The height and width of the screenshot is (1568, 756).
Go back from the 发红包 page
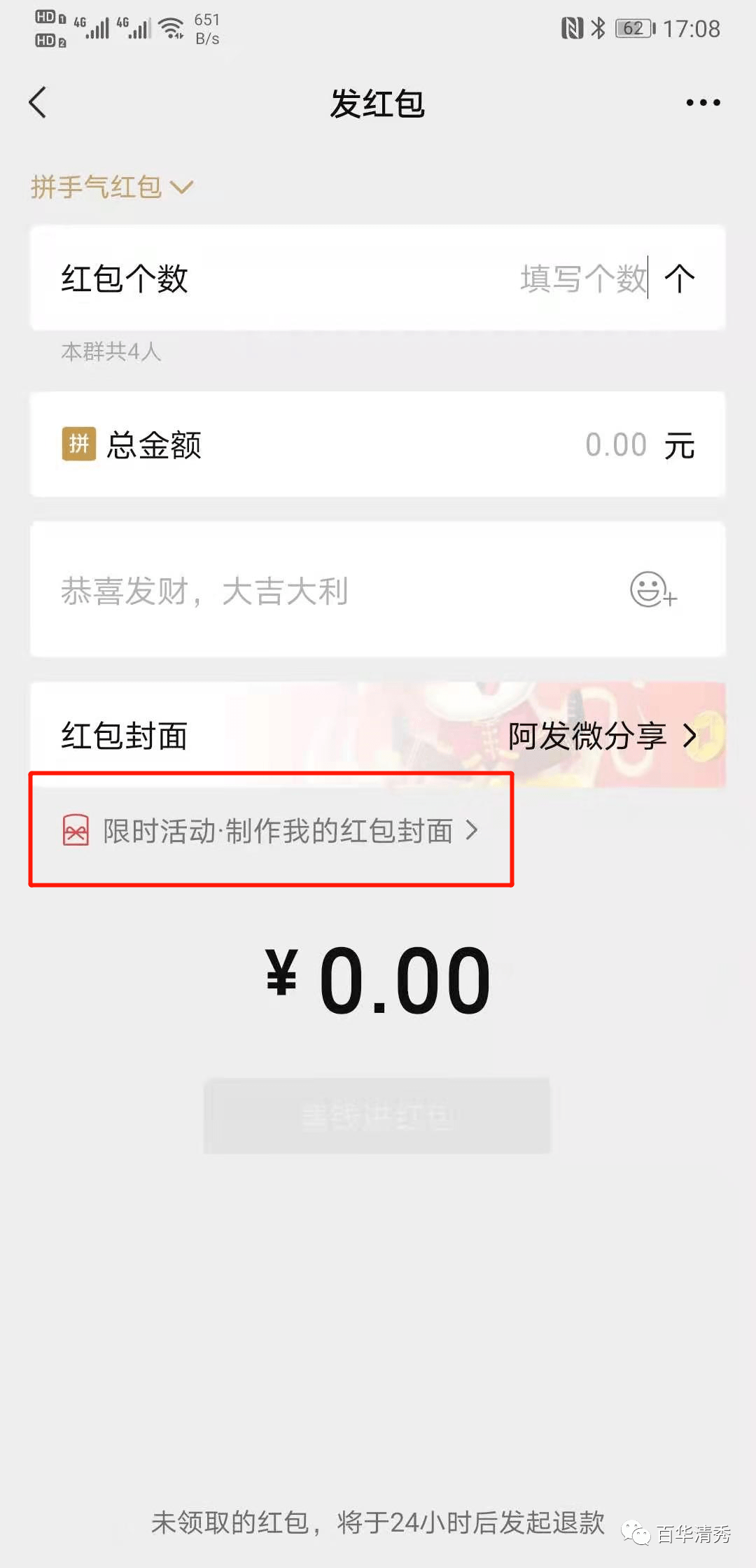point(38,103)
